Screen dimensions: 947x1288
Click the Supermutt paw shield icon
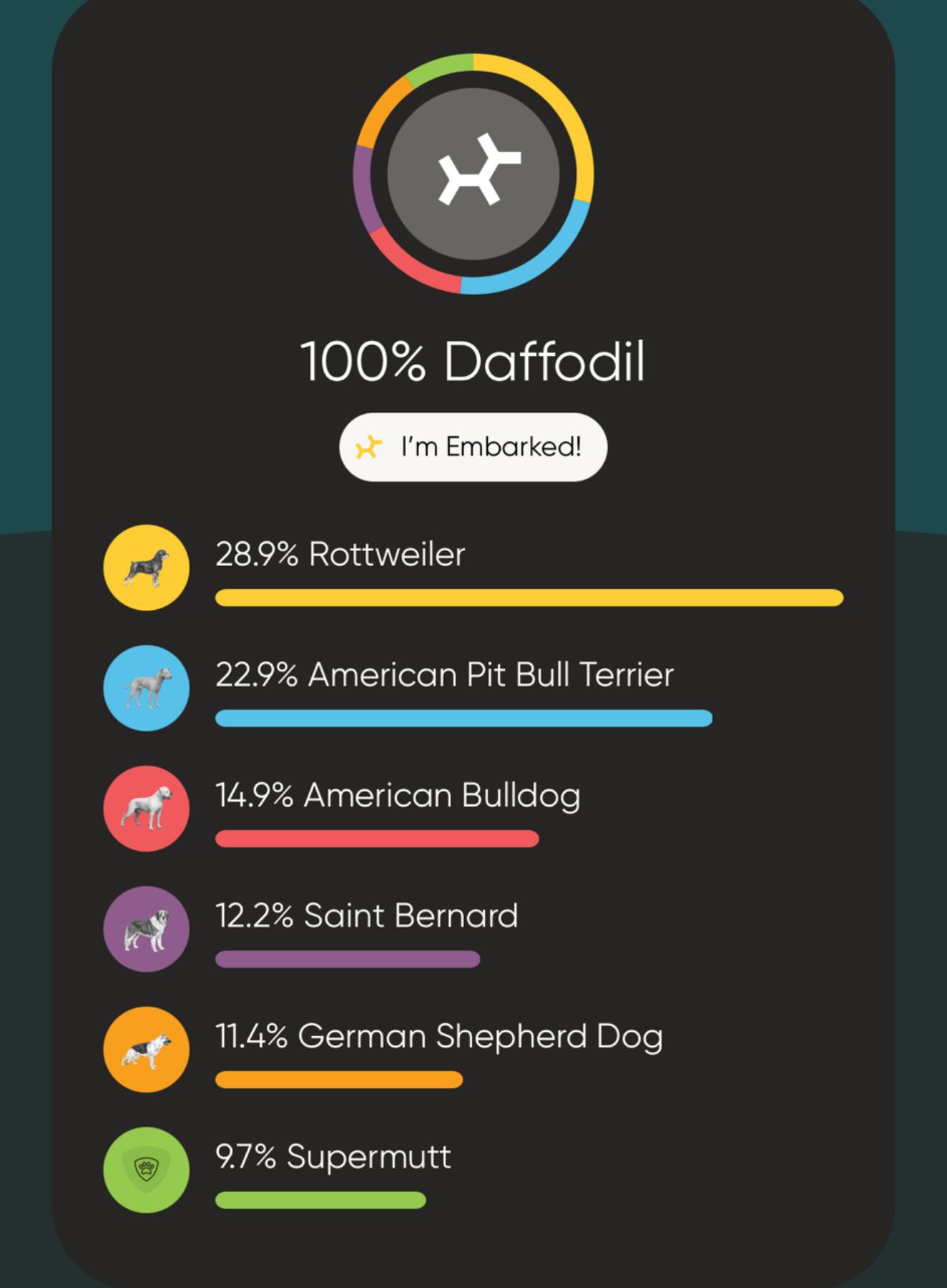(x=146, y=1170)
